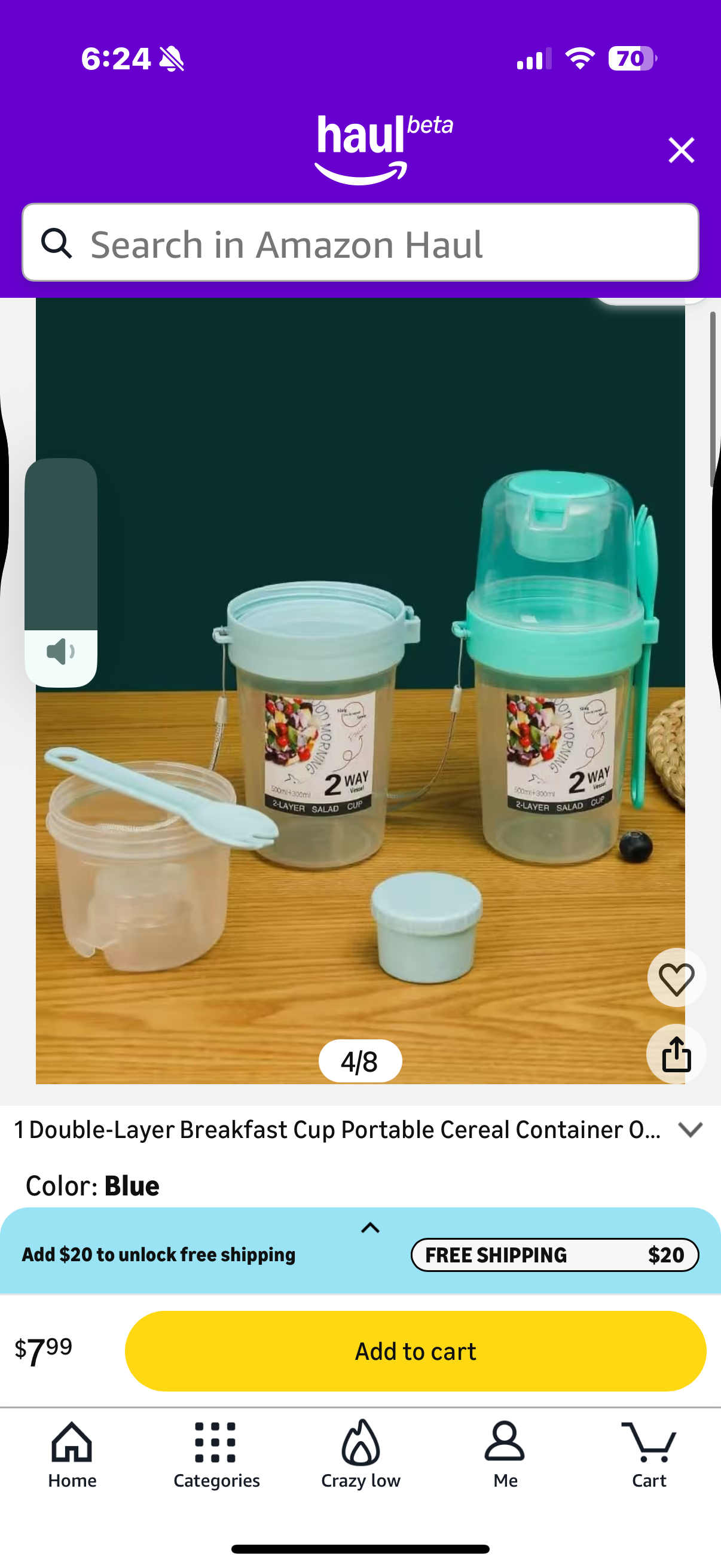
Task: Mute the product video sound
Action: (61, 650)
